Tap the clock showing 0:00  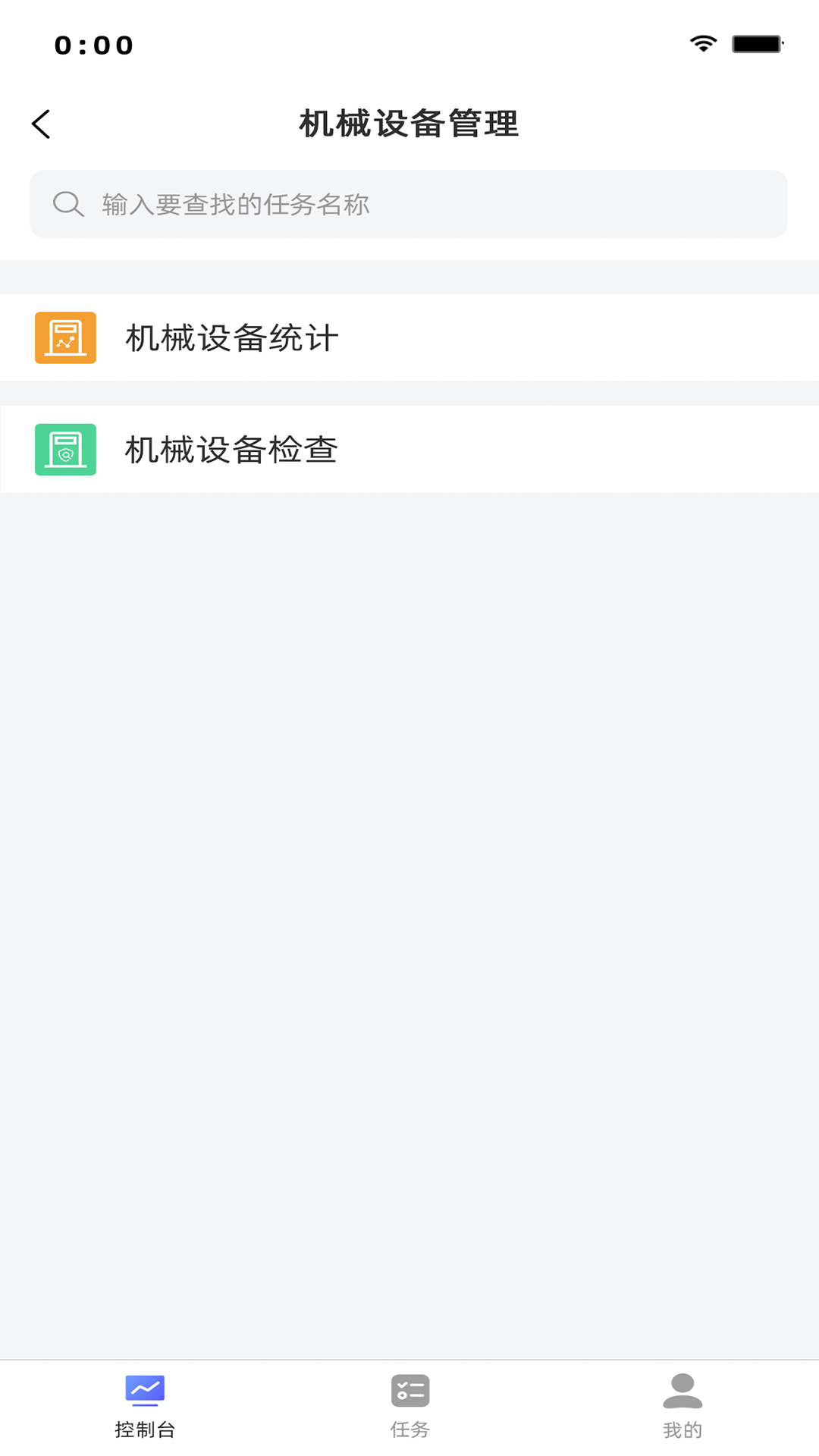[x=93, y=44]
